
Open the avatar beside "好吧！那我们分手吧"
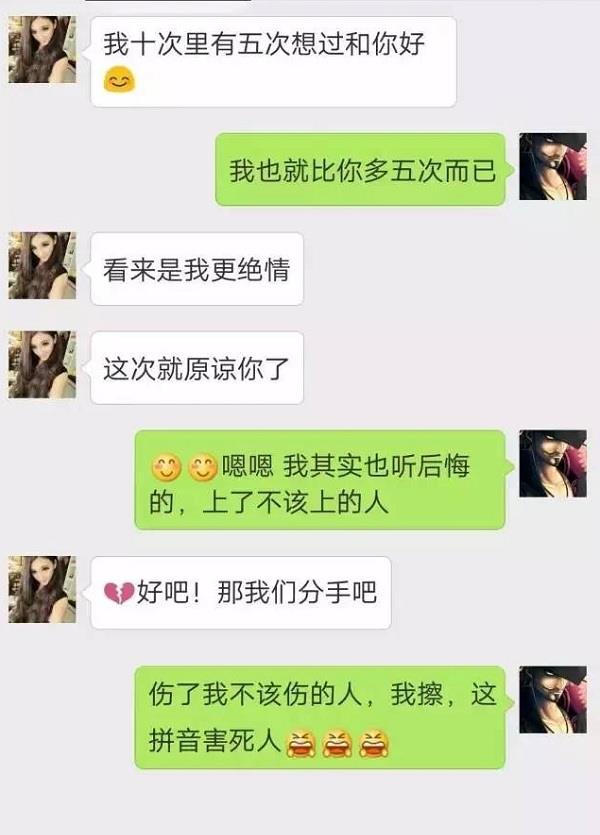click(x=42, y=589)
